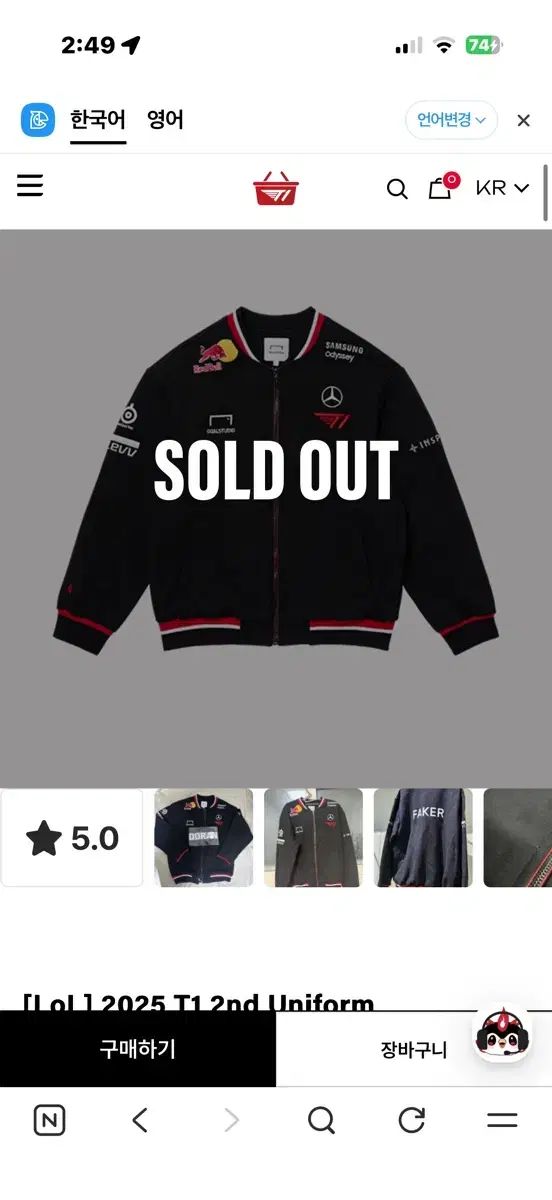Viewport: 552px width, 1200px height.
Task: View the jacket-on-hanger review photo
Action: [314, 838]
